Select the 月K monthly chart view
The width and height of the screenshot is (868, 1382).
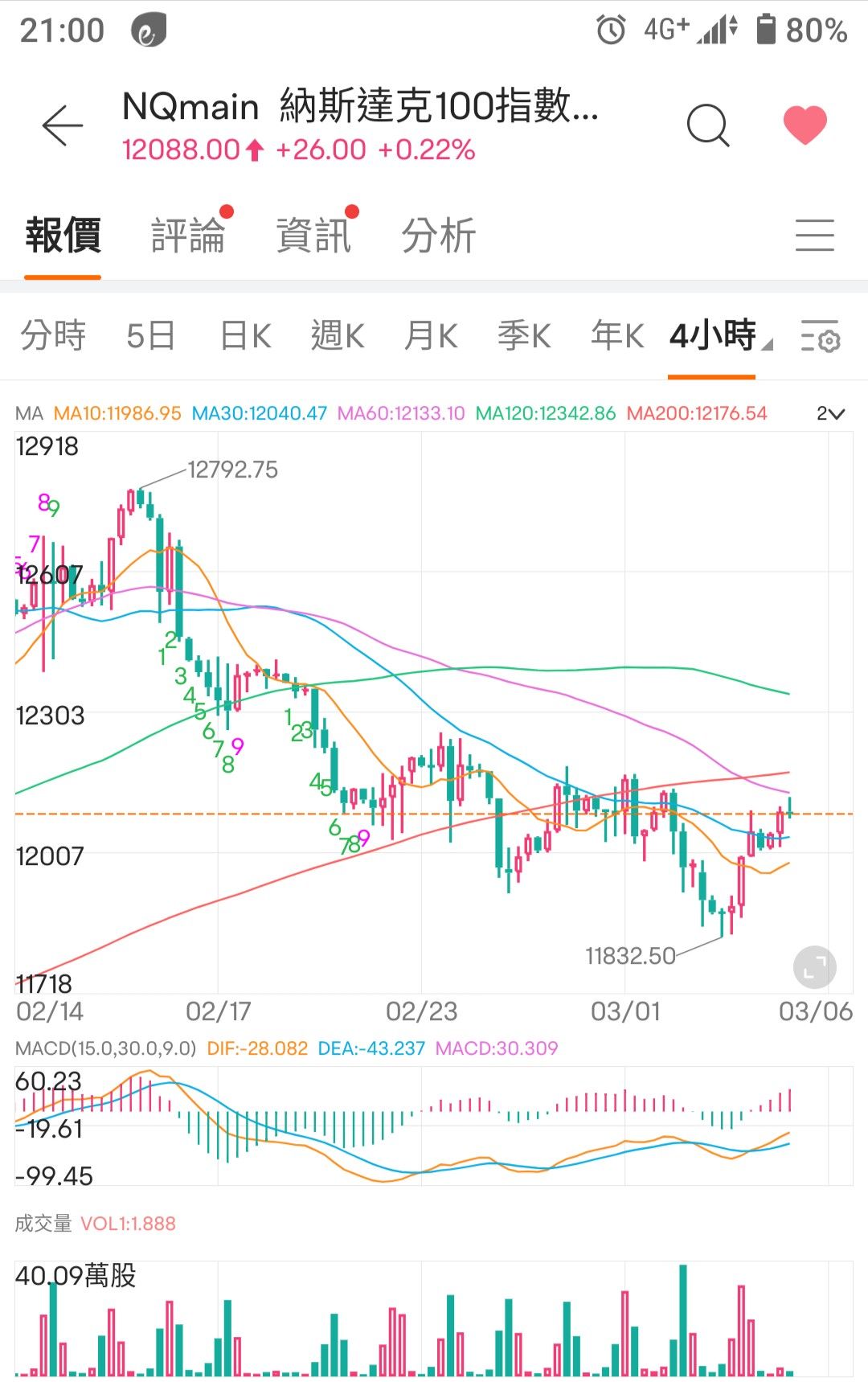(431, 336)
